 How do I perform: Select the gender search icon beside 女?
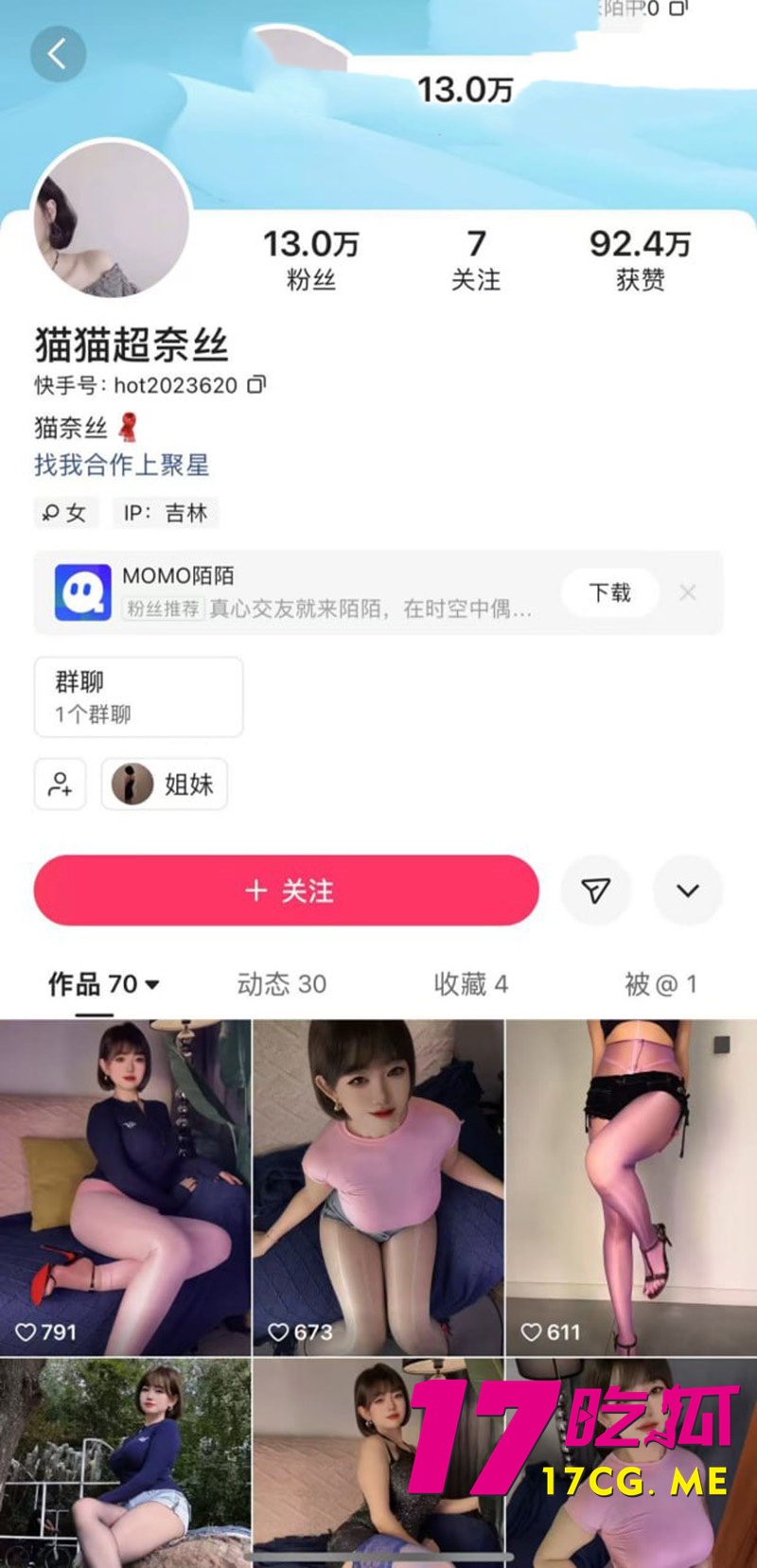52,513
